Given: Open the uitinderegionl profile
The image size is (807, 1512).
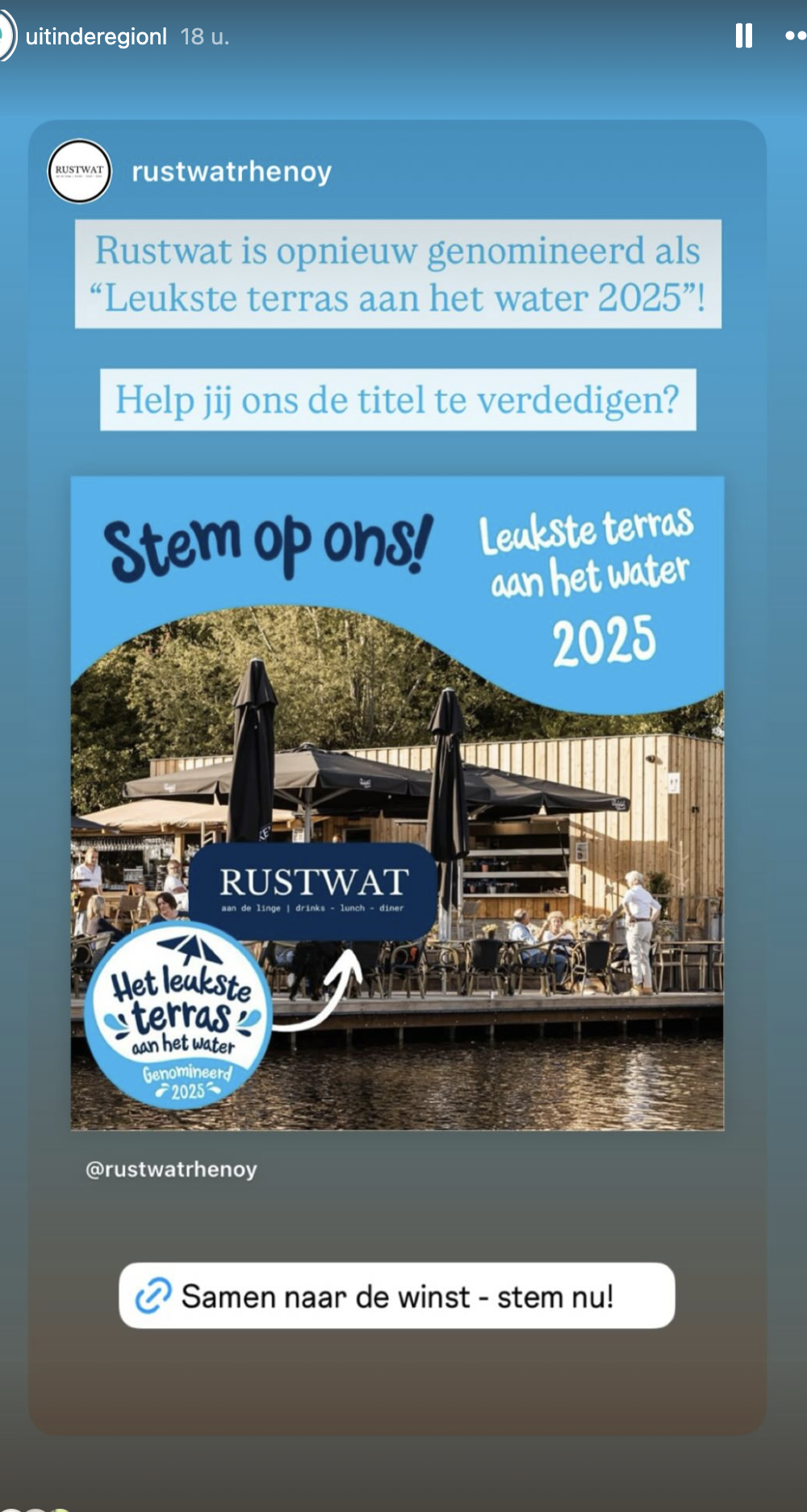Looking at the screenshot, I should [96, 36].
